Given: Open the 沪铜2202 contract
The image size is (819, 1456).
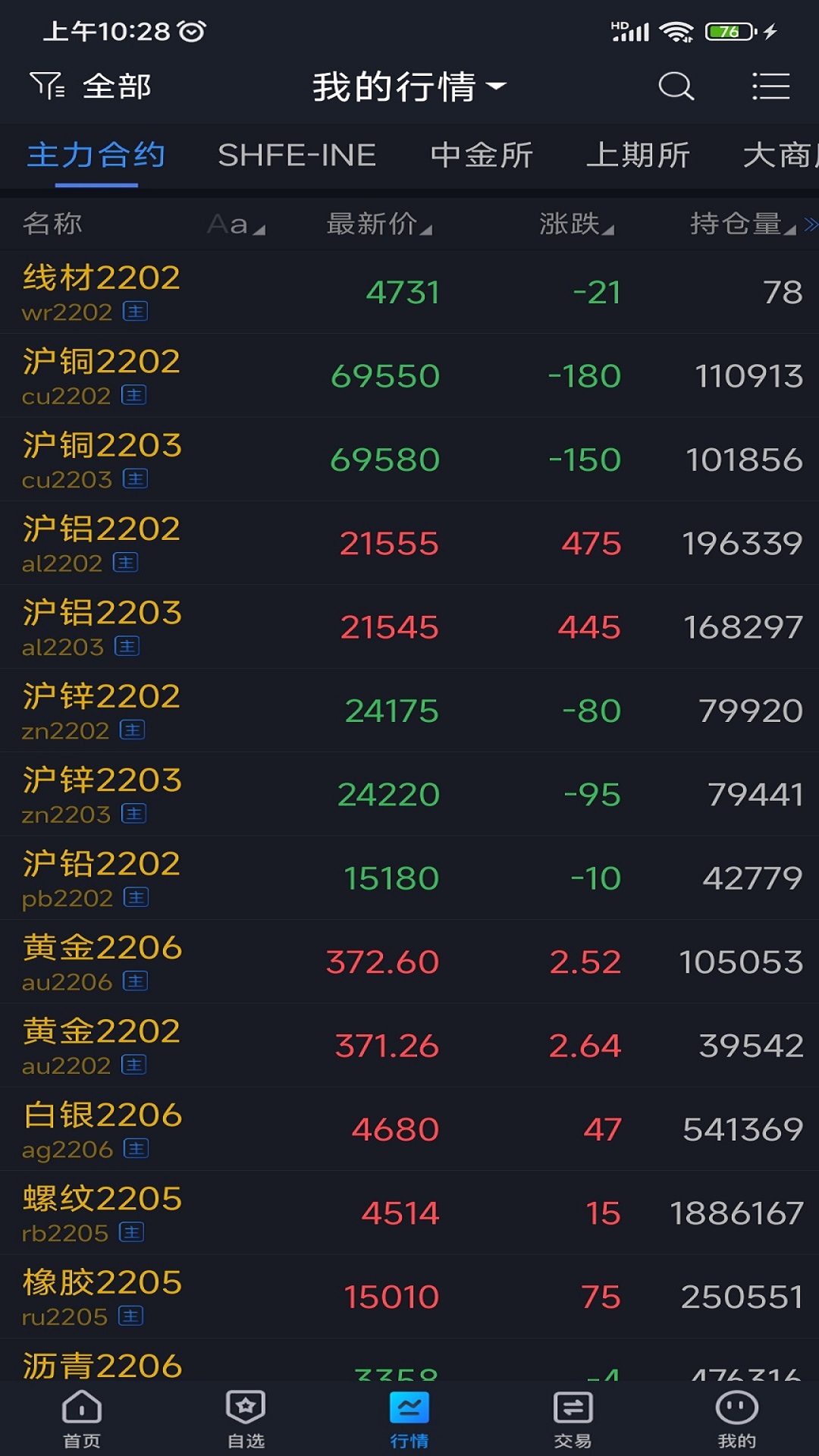Looking at the screenshot, I should click(x=409, y=376).
